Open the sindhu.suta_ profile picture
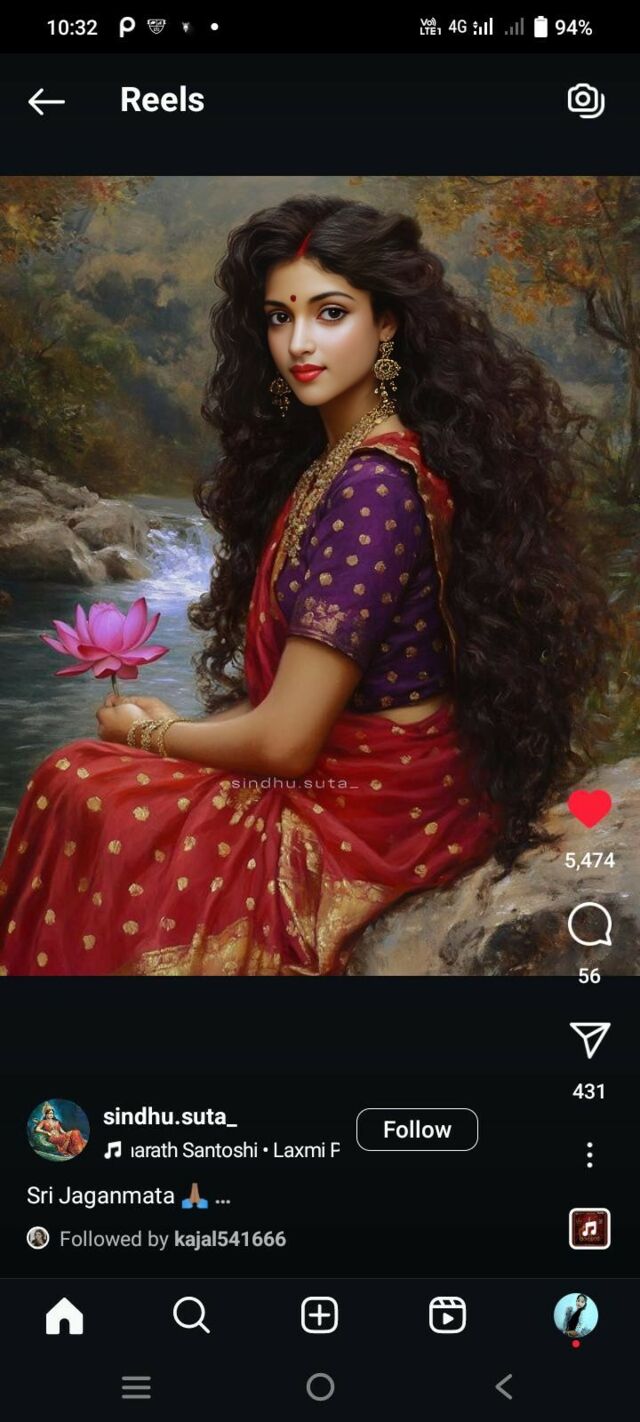The height and width of the screenshot is (1422, 640). (58, 1130)
